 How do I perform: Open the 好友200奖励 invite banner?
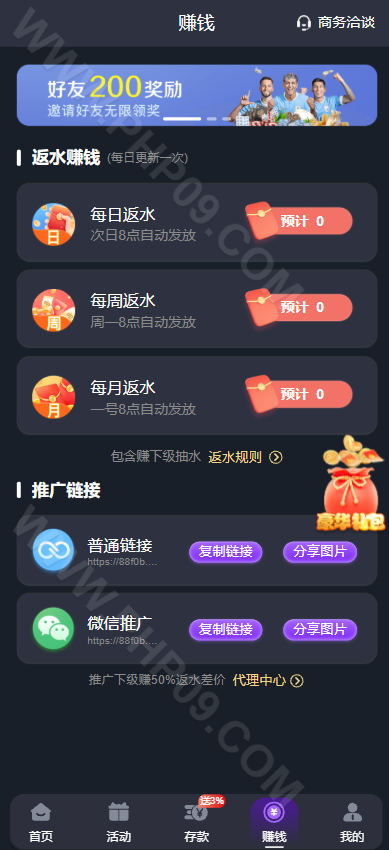point(197,95)
